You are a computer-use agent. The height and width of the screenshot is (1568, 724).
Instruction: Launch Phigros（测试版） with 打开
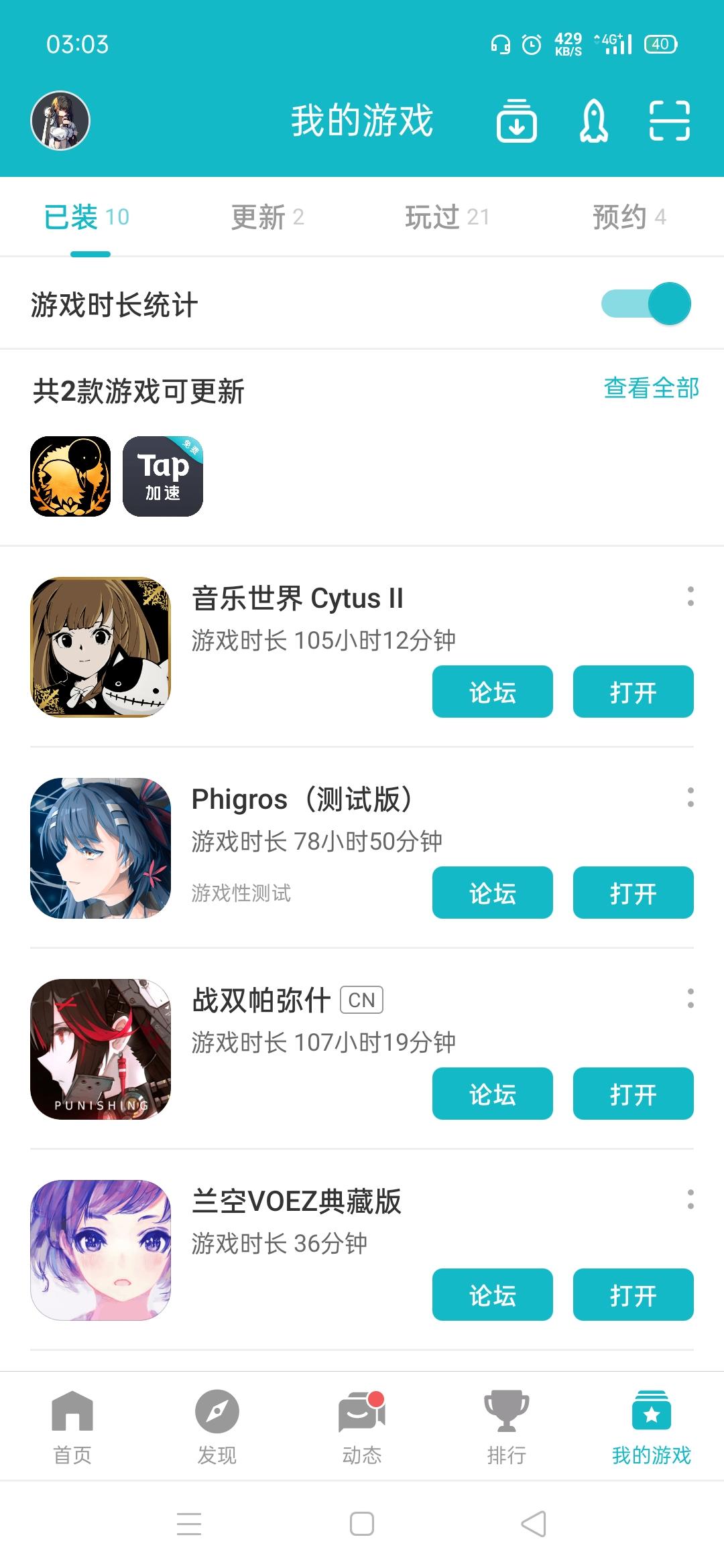pyautogui.click(x=633, y=893)
